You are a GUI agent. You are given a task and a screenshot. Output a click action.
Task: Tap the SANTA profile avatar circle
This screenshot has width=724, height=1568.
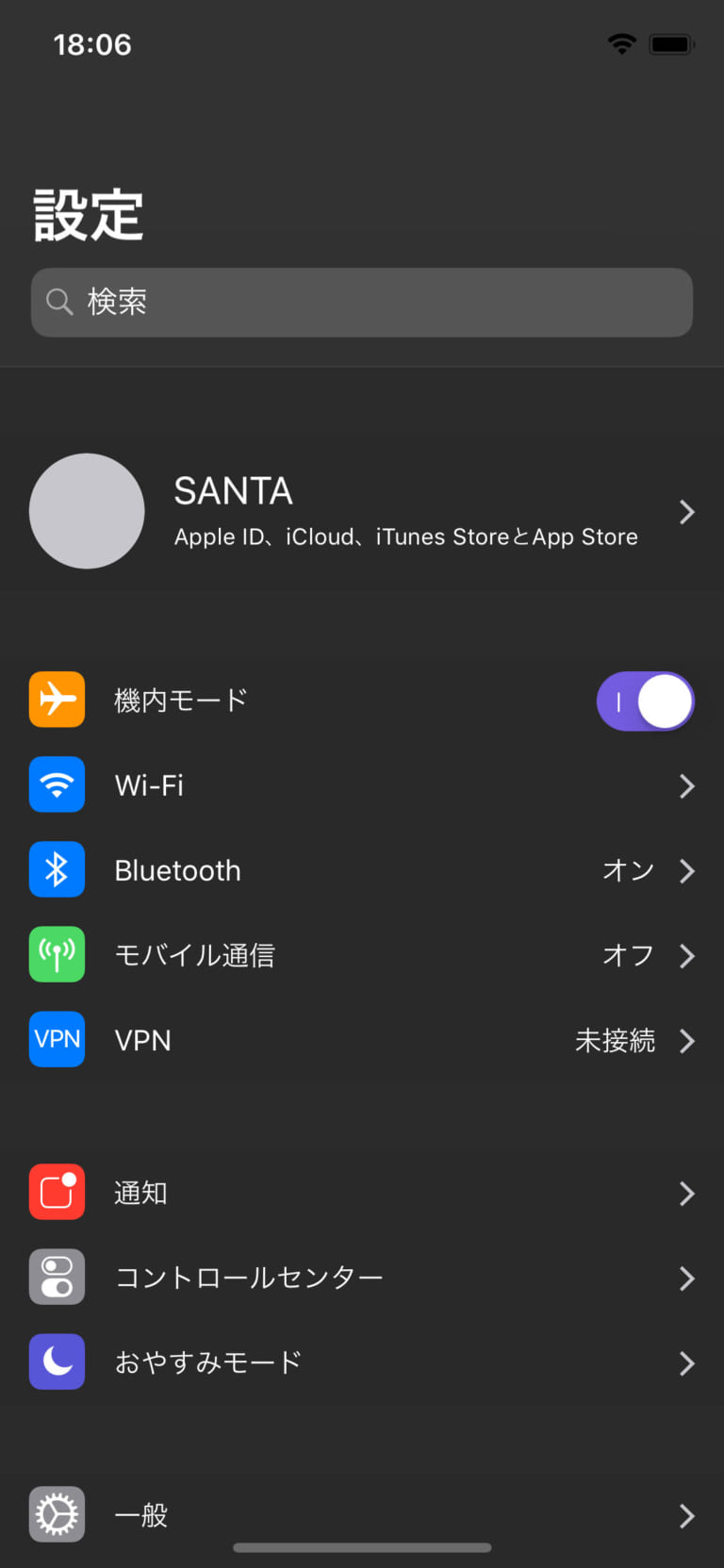pyautogui.click(x=87, y=511)
